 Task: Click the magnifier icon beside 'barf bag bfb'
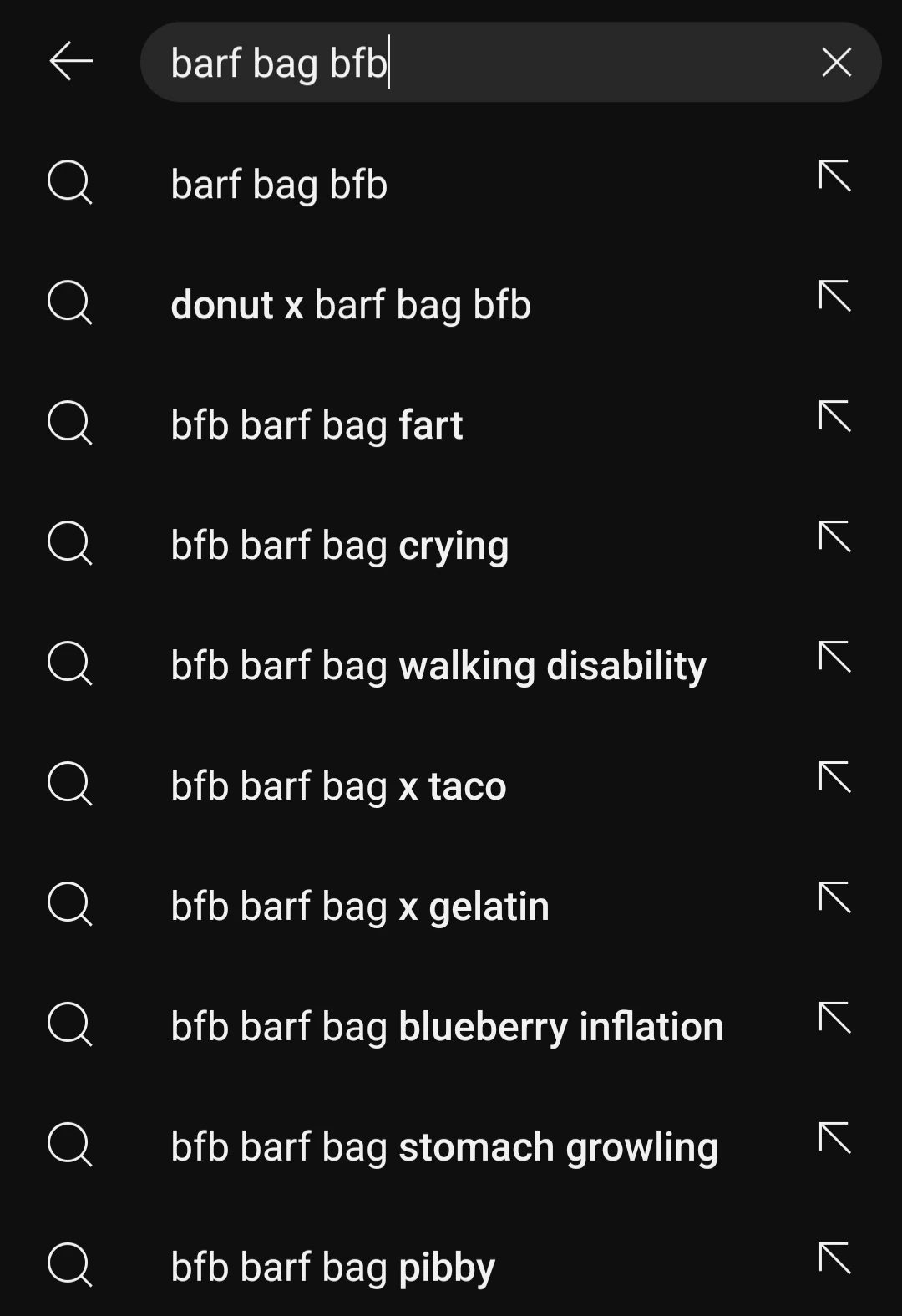pyautogui.click(x=69, y=184)
